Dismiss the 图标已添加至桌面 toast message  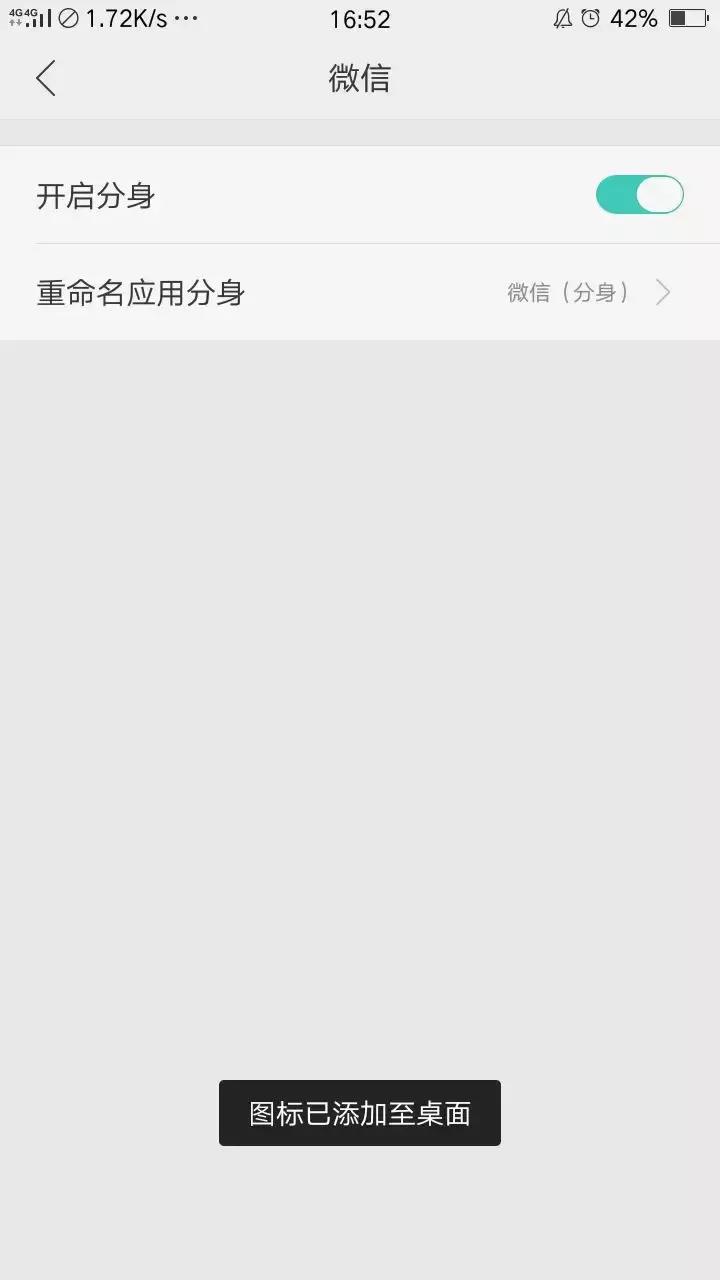tap(359, 1112)
